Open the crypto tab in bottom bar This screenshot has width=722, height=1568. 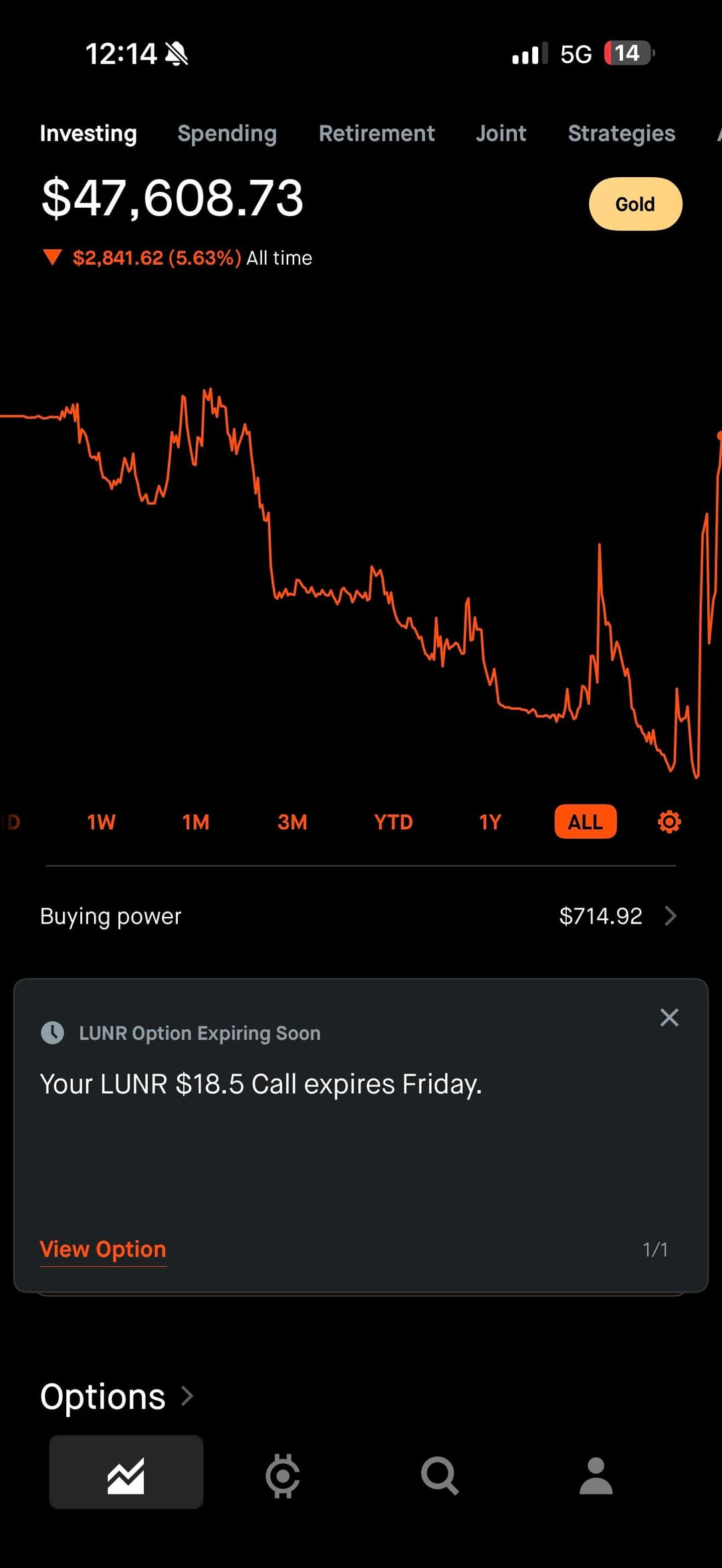[x=283, y=1475]
